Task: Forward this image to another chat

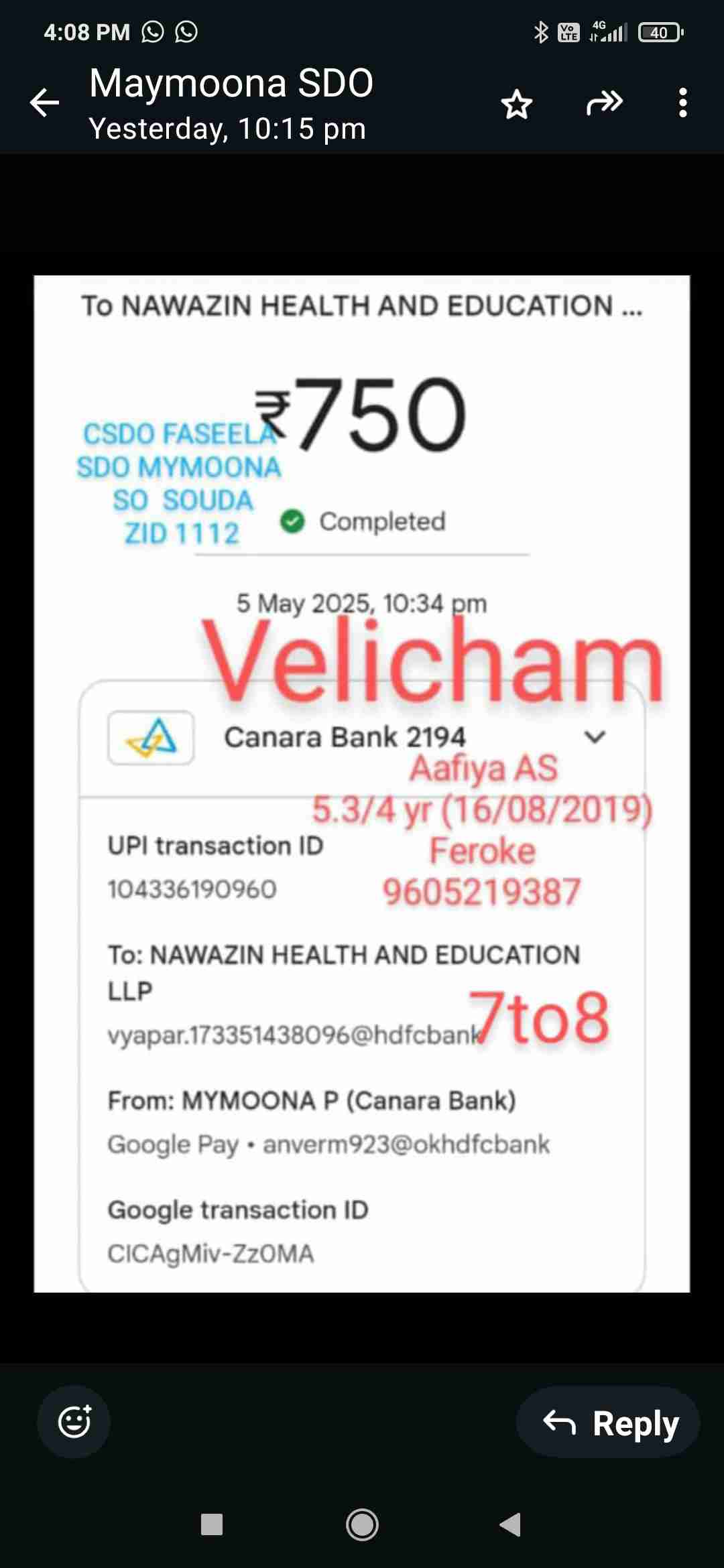Action: point(604,103)
